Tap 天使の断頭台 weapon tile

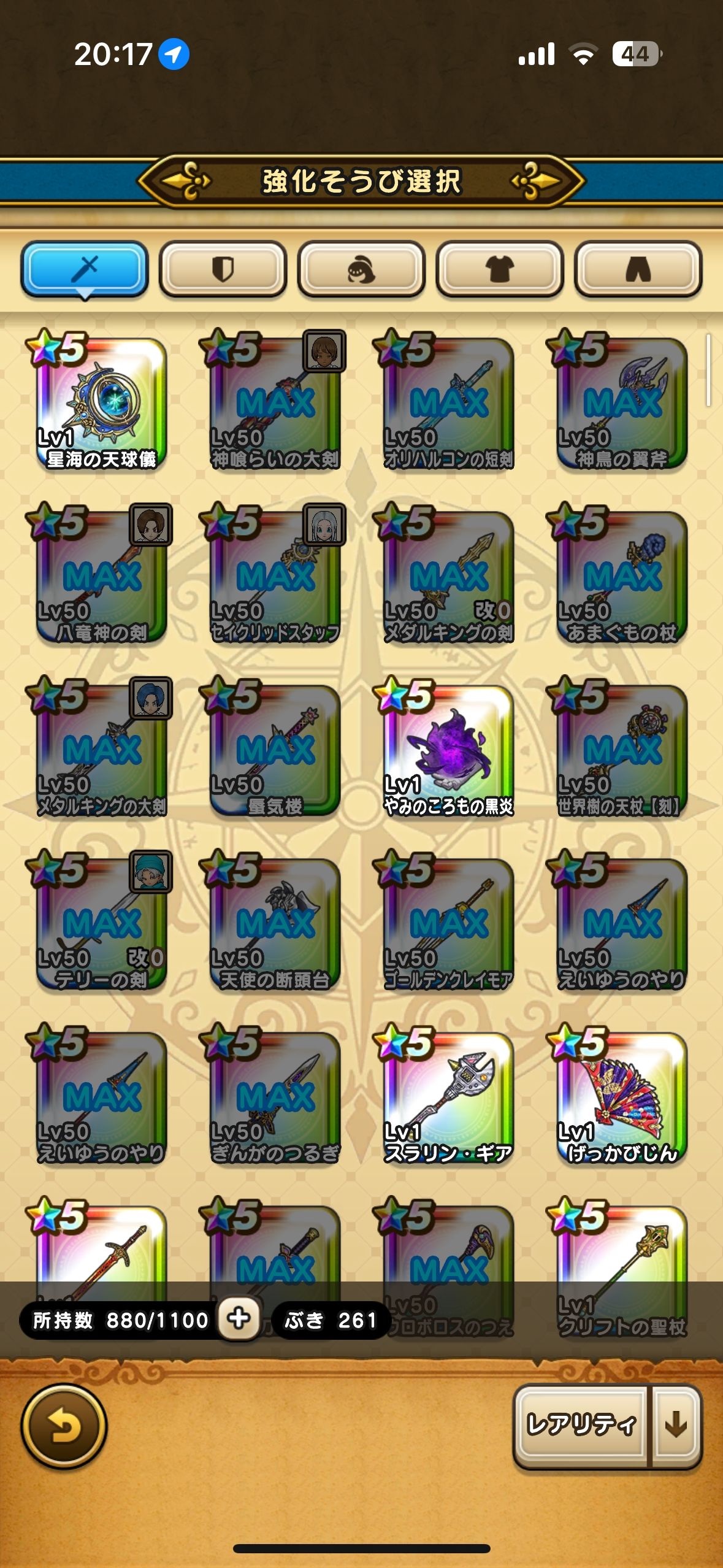pos(275,924)
